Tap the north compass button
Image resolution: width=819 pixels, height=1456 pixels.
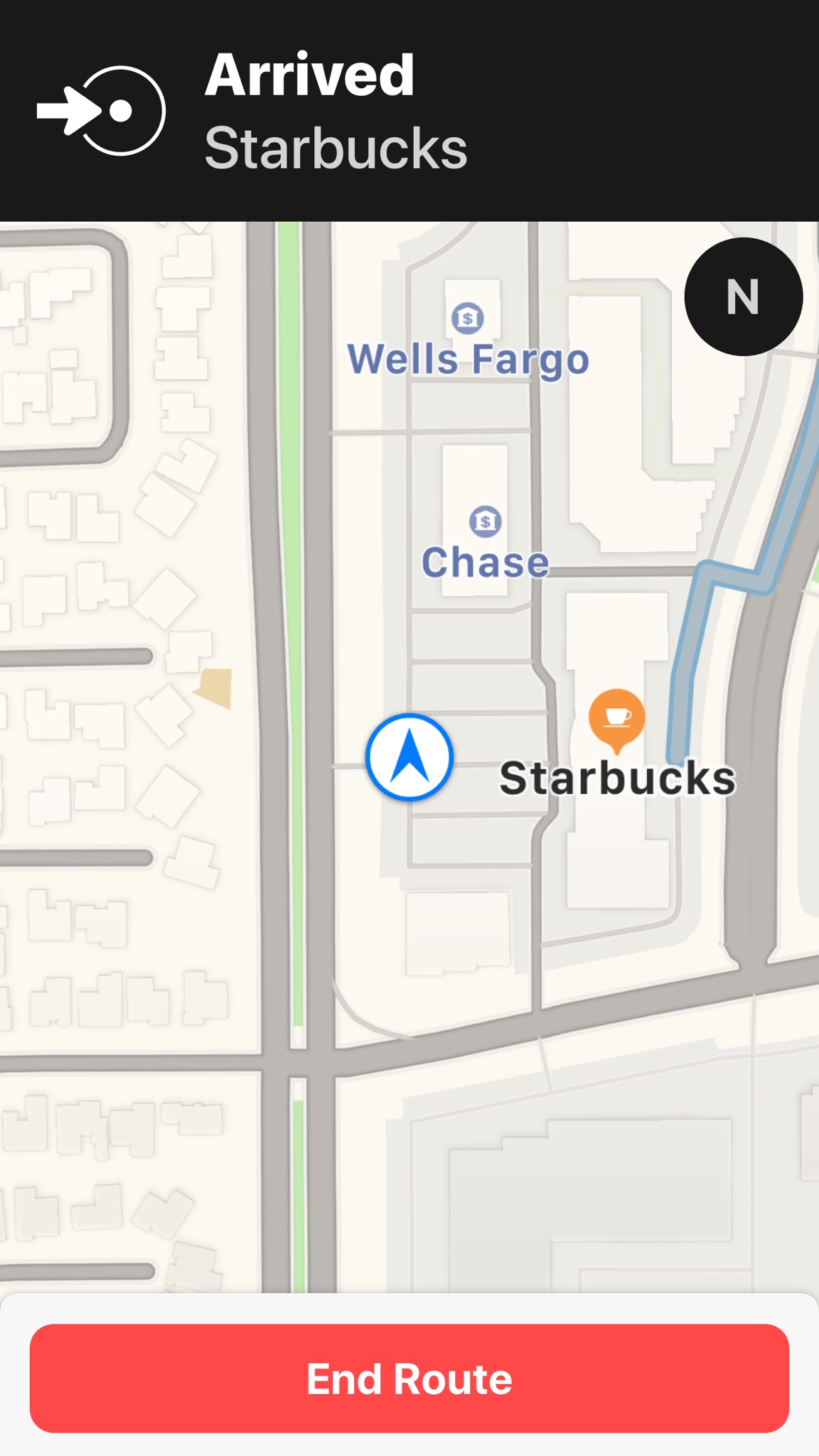pyautogui.click(x=743, y=296)
